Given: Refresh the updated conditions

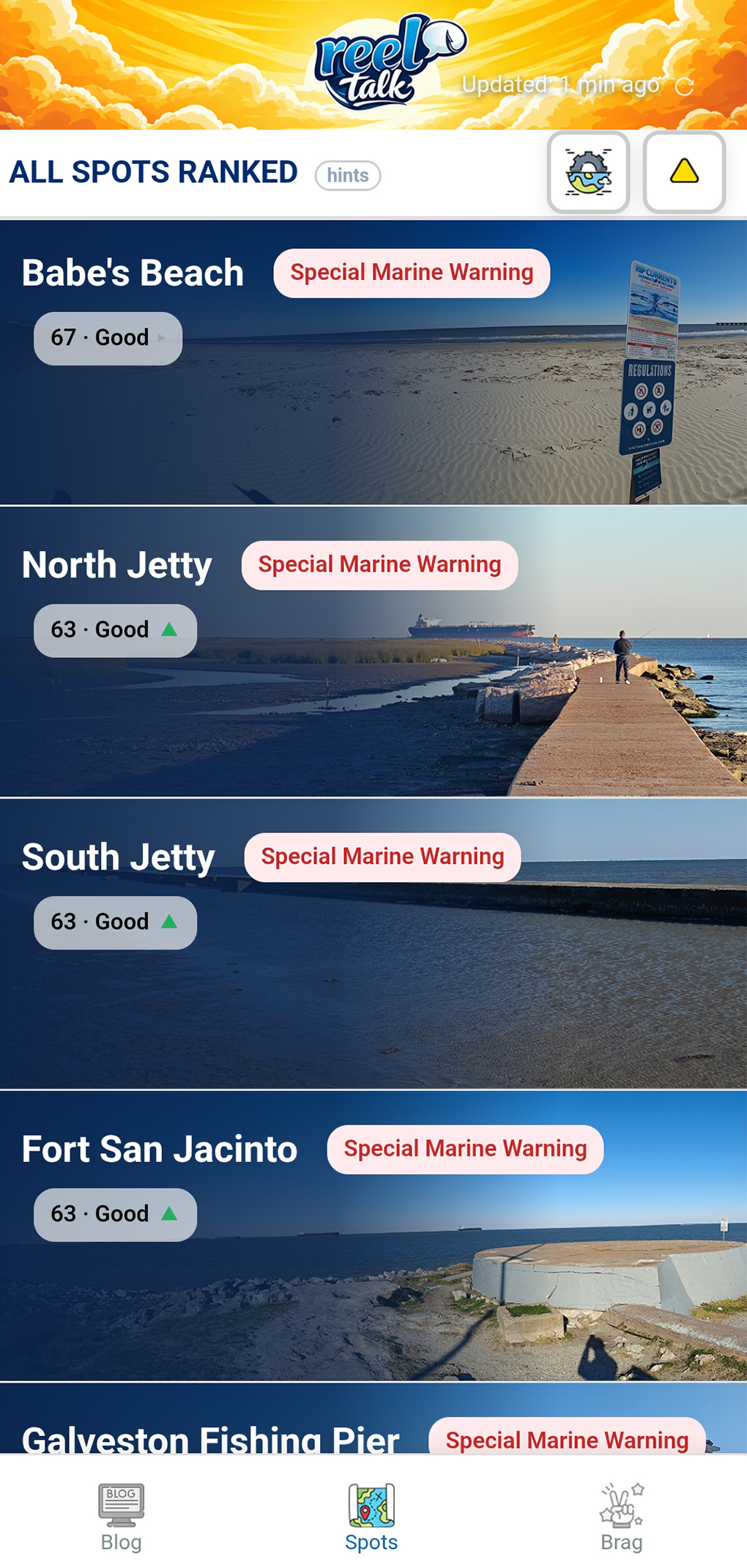Looking at the screenshot, I should [684, 87].
